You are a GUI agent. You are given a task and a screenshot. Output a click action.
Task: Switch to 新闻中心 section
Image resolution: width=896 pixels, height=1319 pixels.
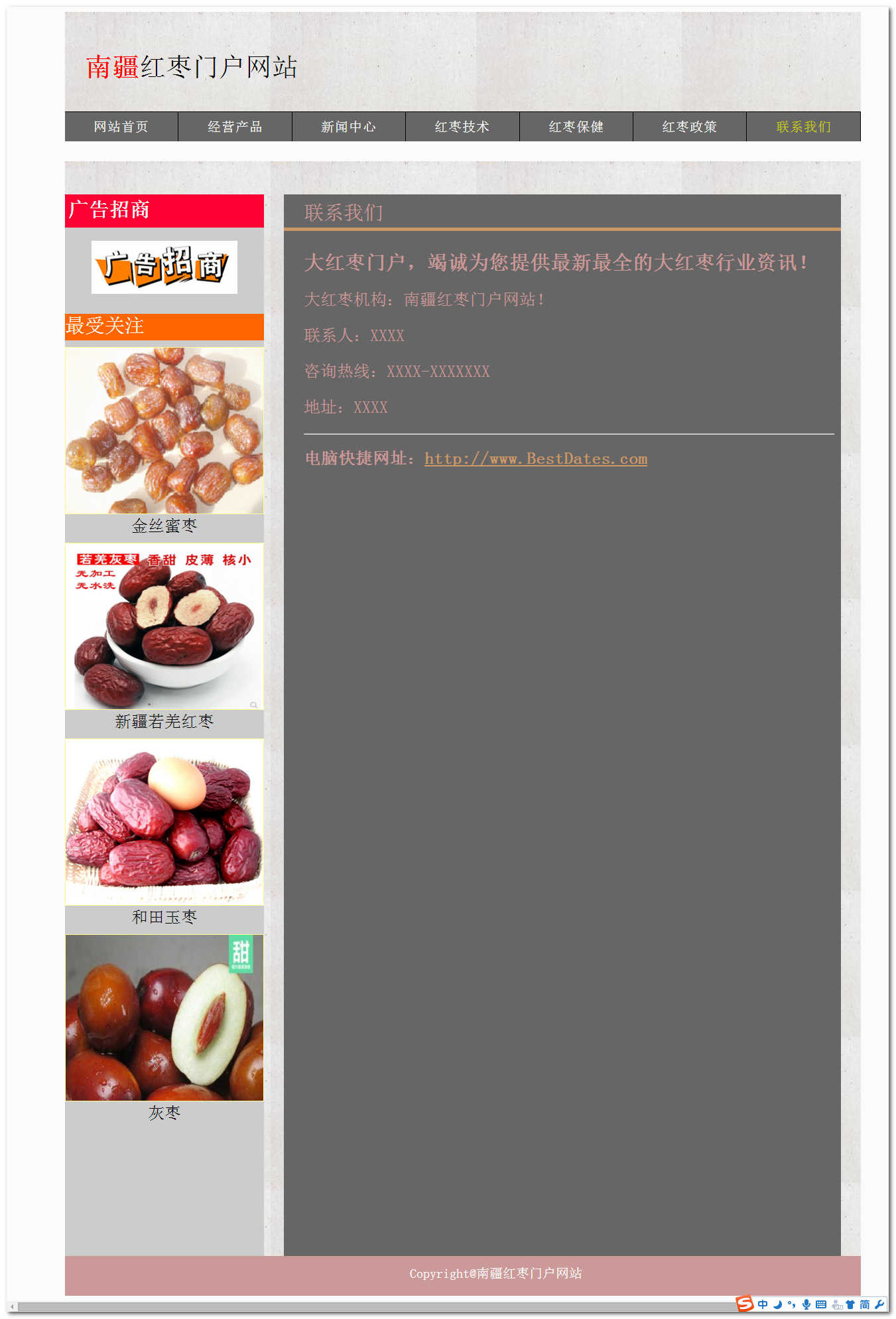pos(348,127)
